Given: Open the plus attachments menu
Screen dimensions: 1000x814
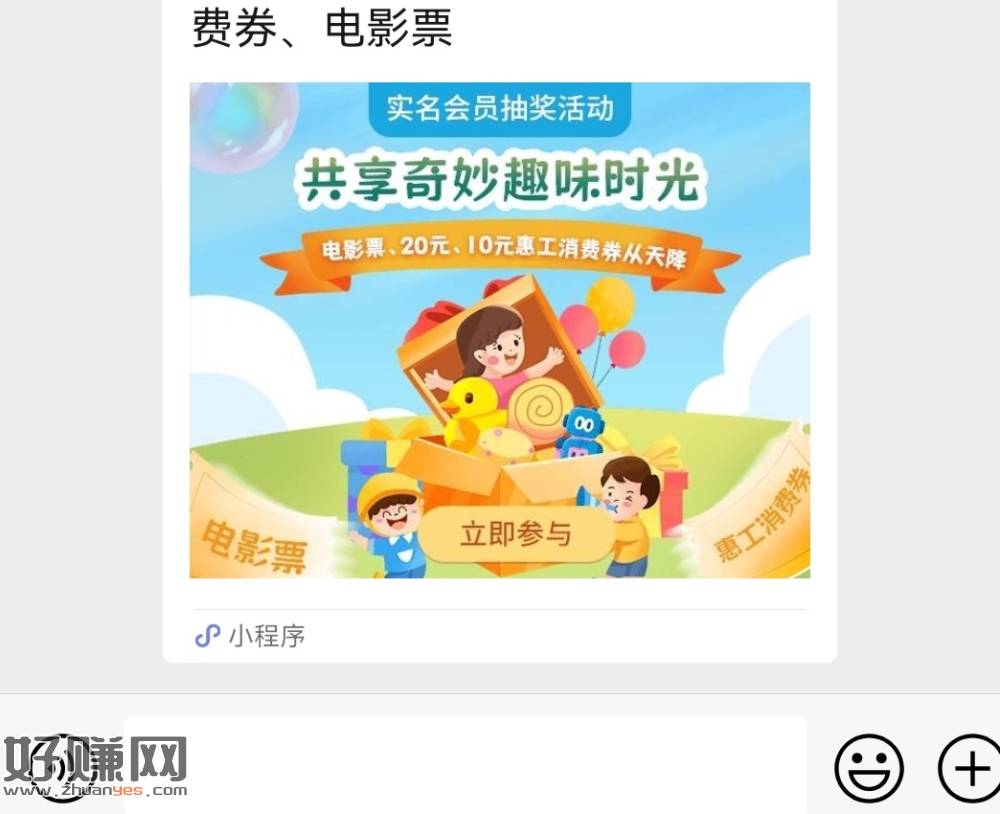Looking at the screenshot, I should point(968,768).
